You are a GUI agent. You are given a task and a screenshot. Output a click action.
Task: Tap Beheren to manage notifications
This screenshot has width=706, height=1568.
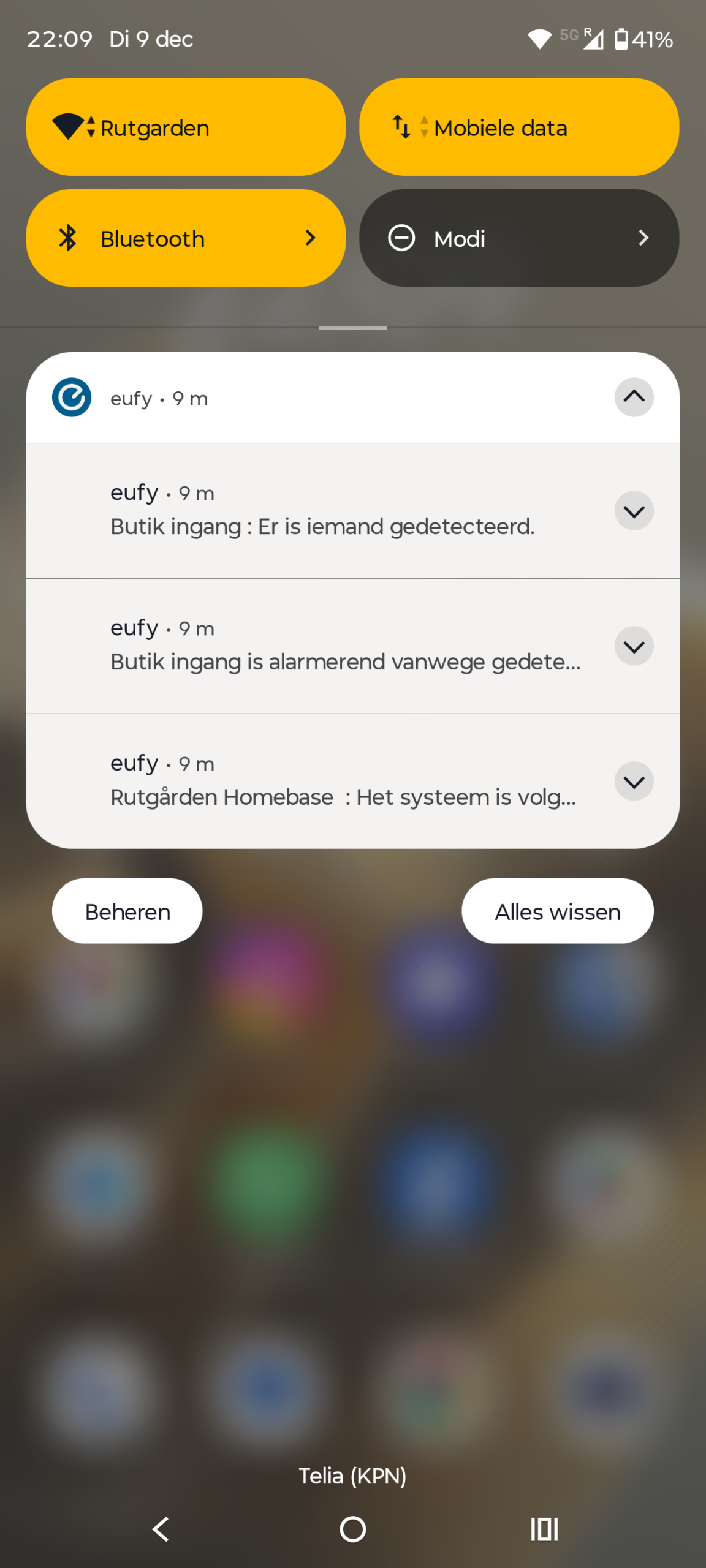tap(127, 911)
